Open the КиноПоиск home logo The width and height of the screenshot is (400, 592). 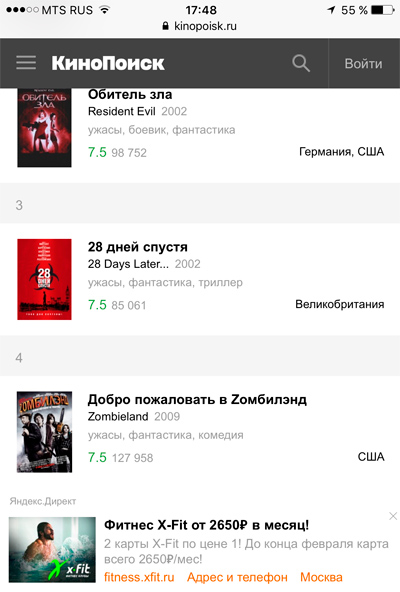[x=108, y=63]
